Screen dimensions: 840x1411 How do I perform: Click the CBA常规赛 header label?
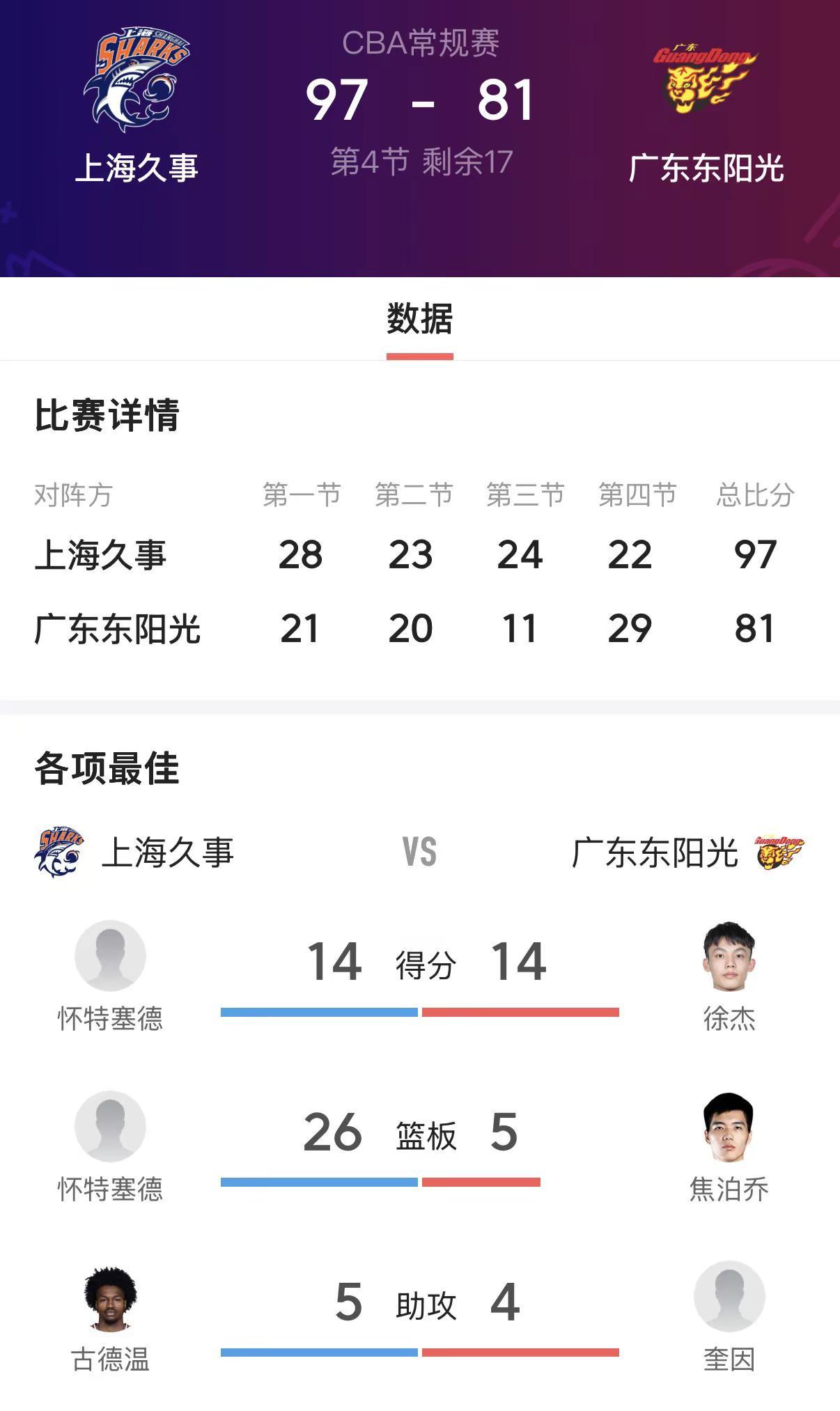419,43
